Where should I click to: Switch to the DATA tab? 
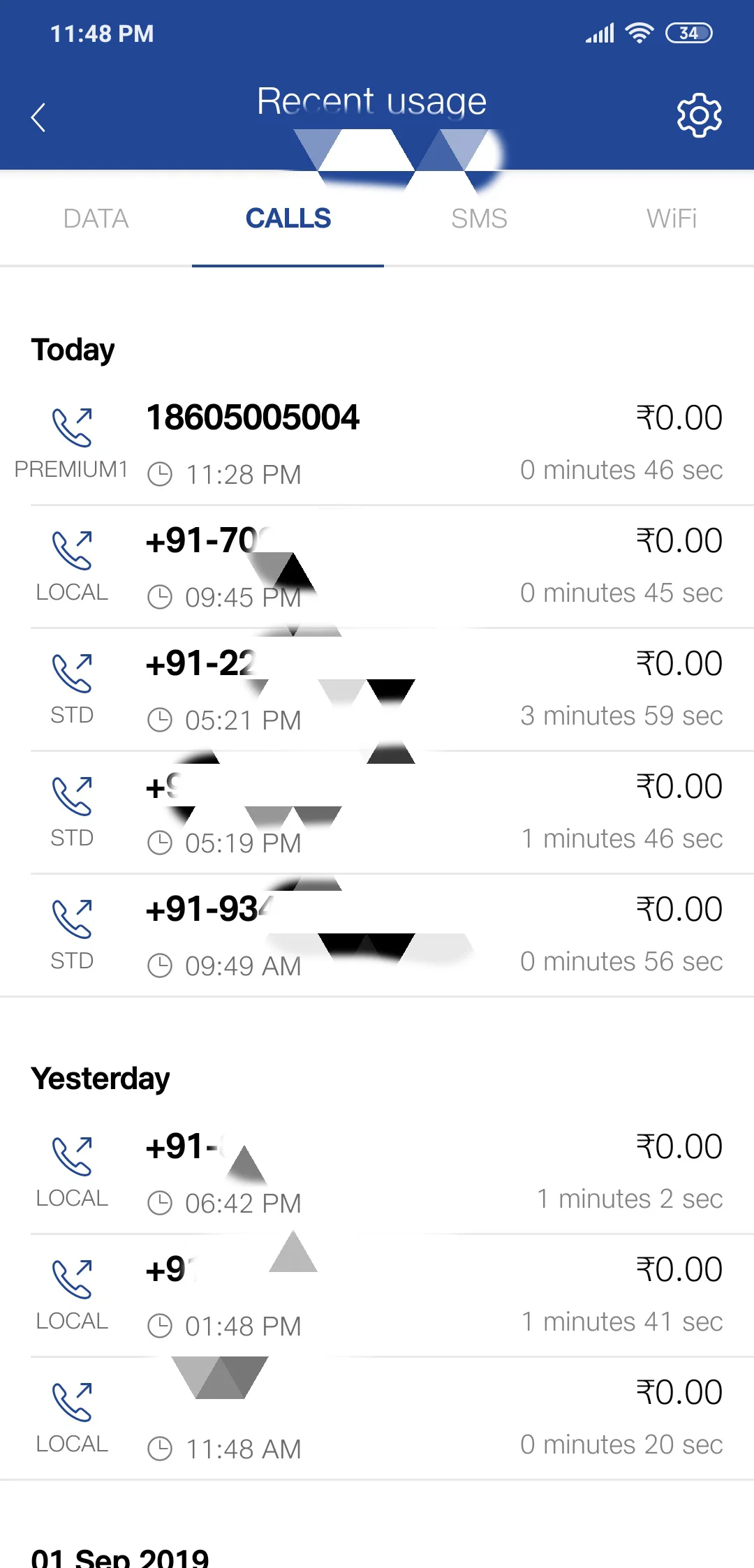pyautogui.click(x=96, y=219)
